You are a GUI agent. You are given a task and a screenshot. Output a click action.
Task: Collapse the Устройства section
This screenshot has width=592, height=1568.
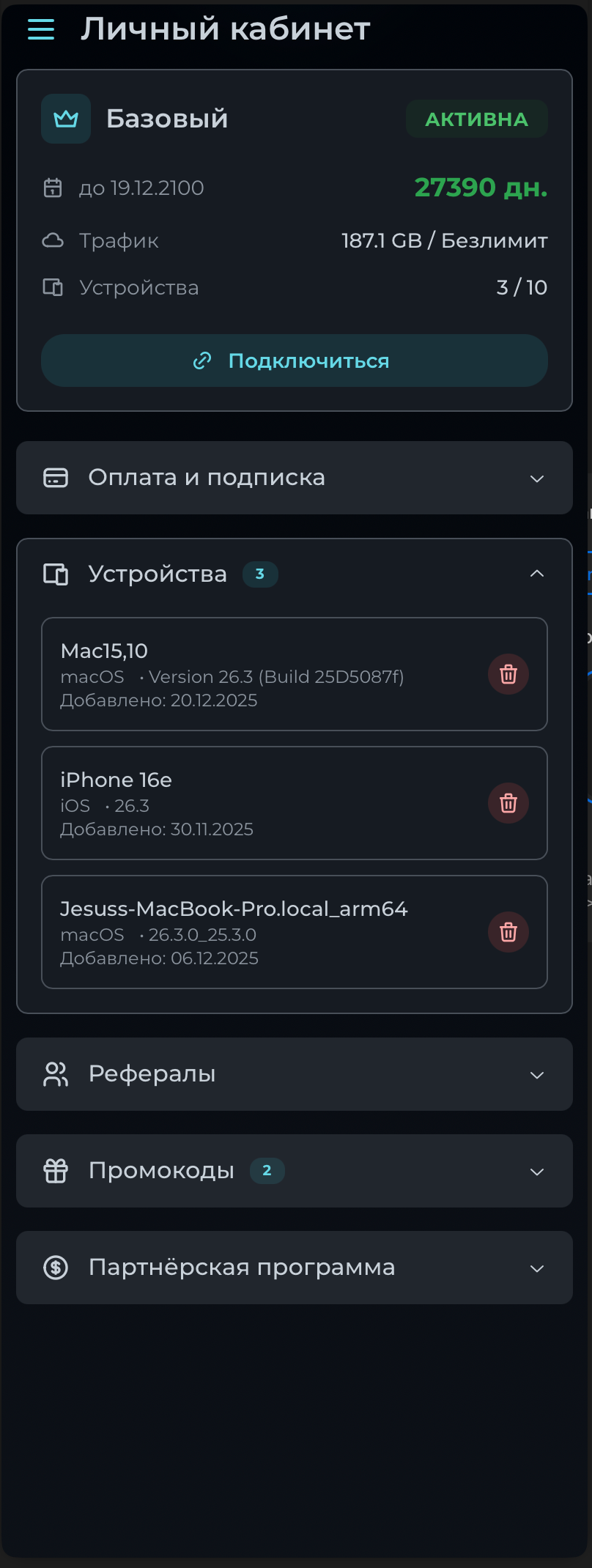click(x=536, y=574)
